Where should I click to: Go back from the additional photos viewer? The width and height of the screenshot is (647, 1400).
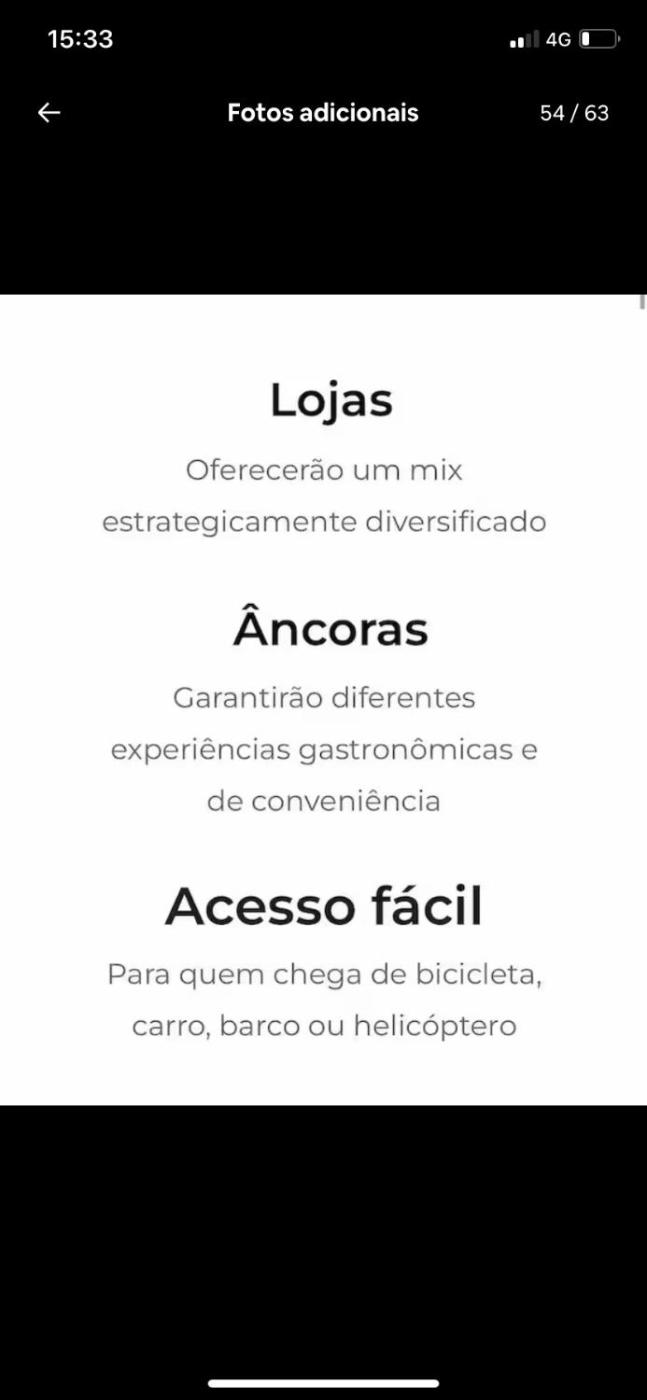49,113
